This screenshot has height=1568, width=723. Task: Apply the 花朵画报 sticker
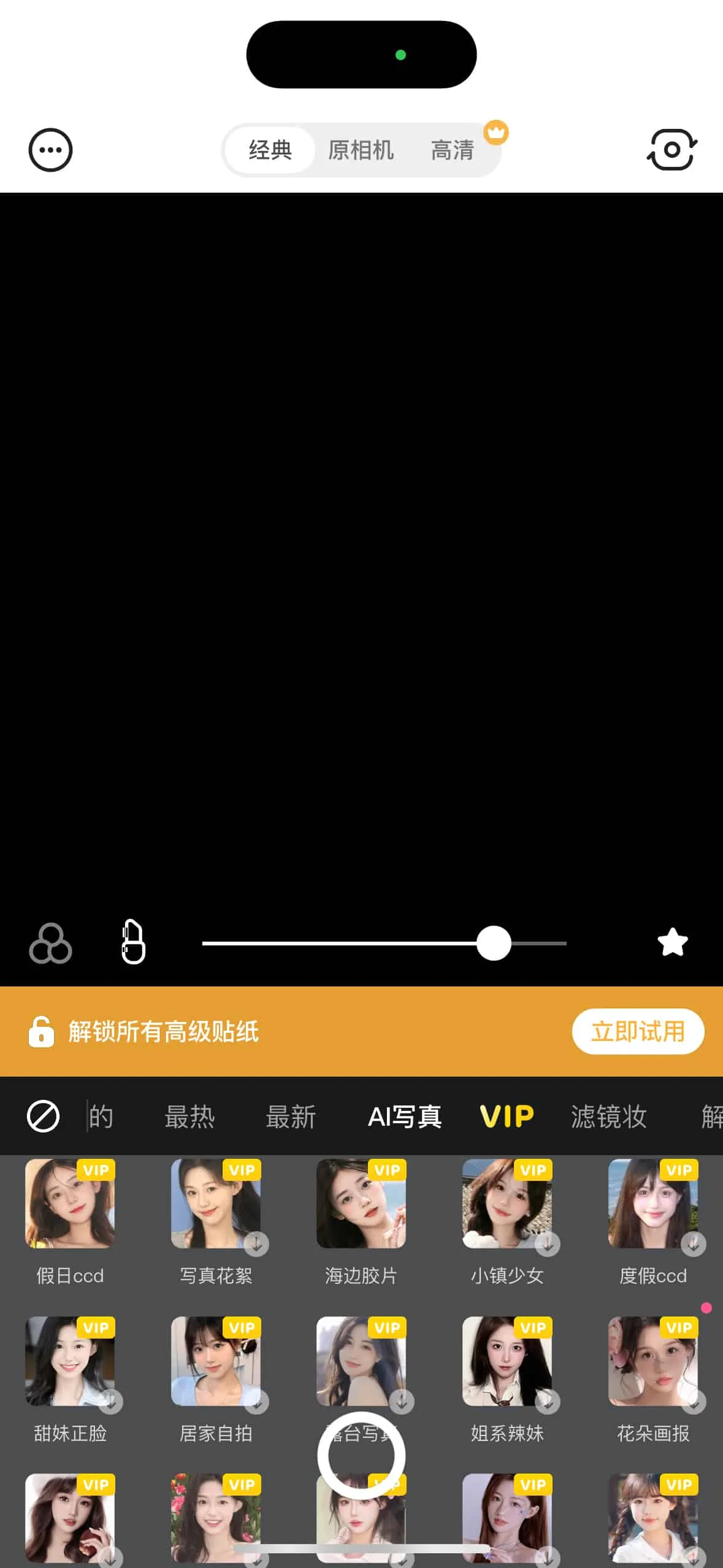click(x=653, y=1361)
